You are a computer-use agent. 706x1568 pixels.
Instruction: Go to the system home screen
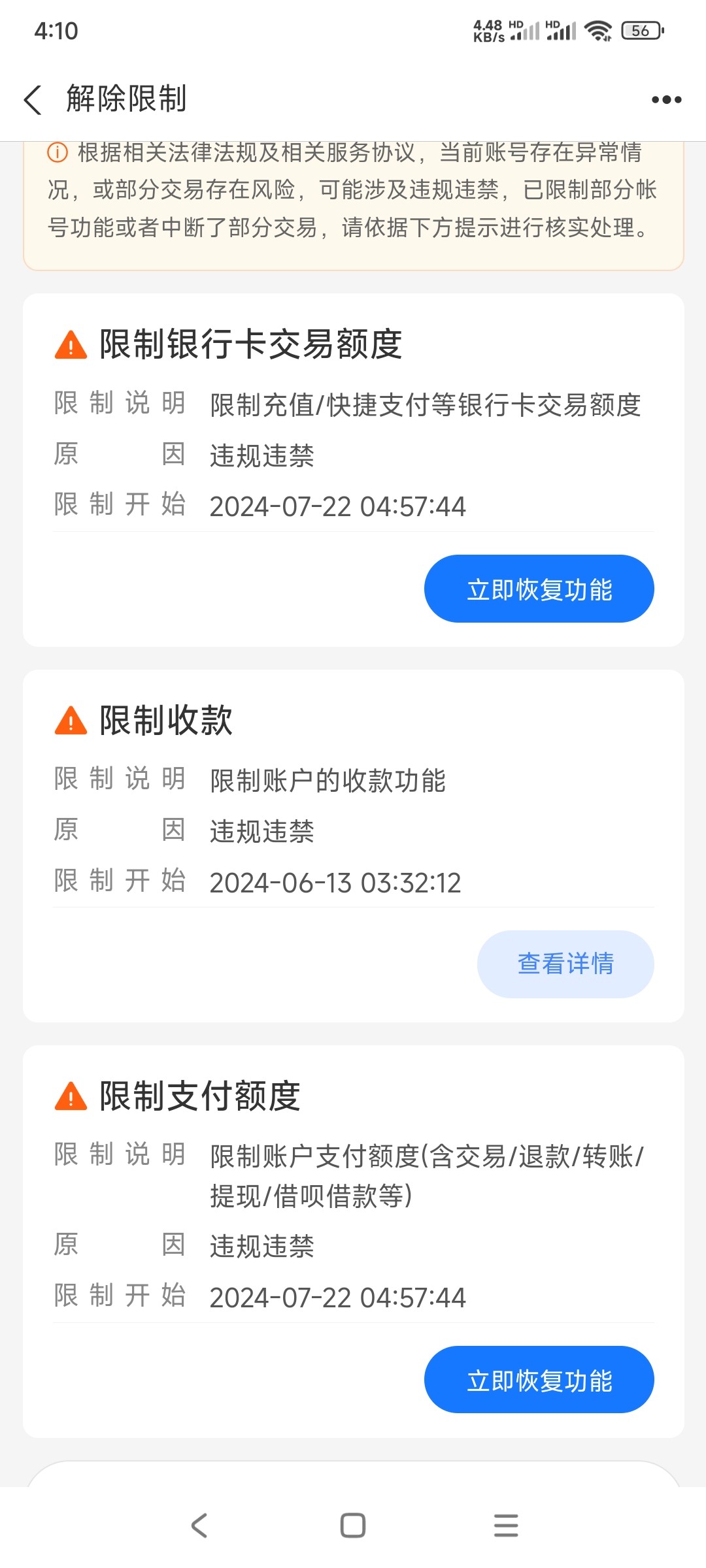tap(353, 1526)
